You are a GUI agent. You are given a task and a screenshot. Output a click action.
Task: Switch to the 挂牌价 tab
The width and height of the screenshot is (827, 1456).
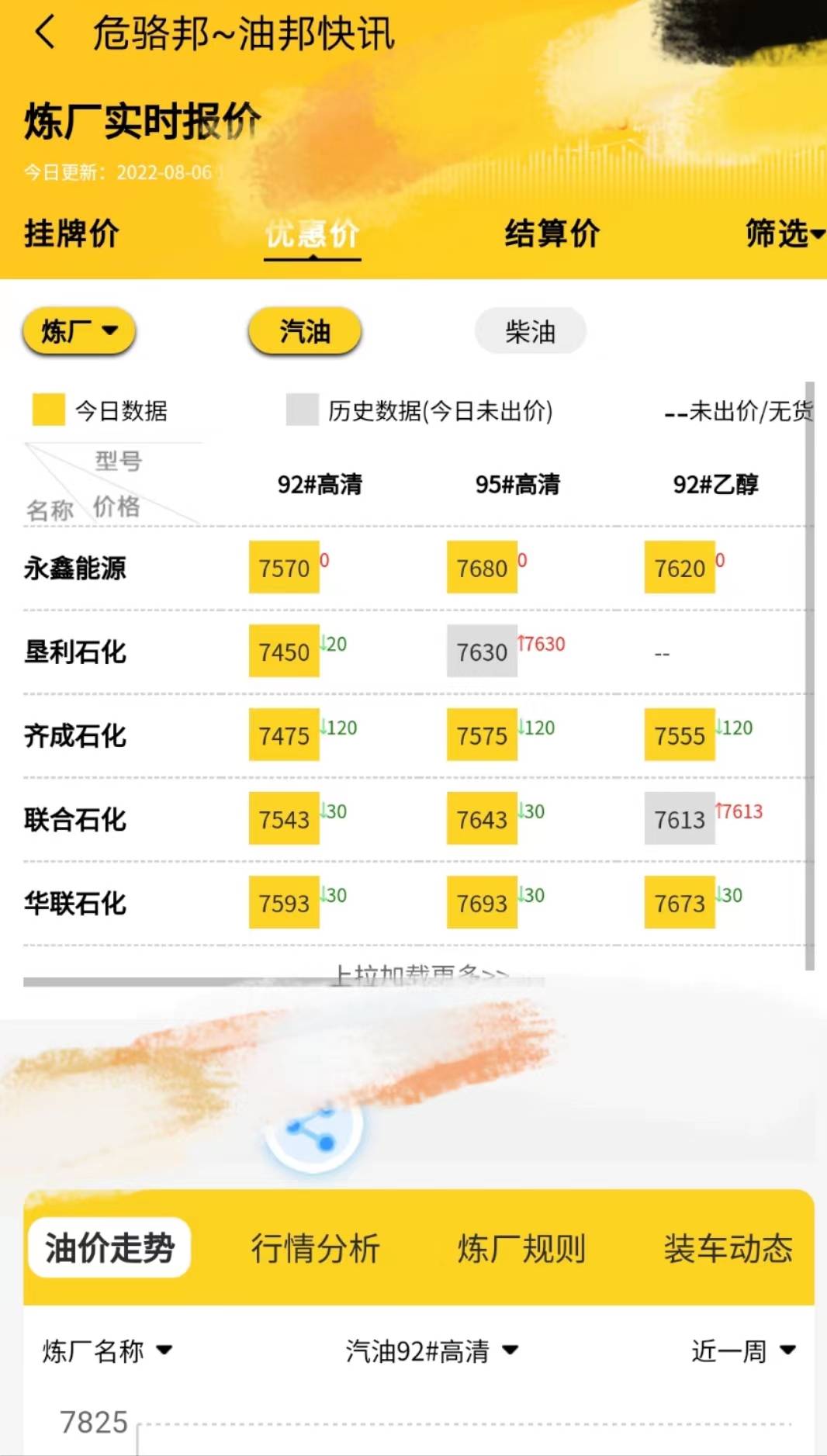pyautogui.click(x=71, y=233)
